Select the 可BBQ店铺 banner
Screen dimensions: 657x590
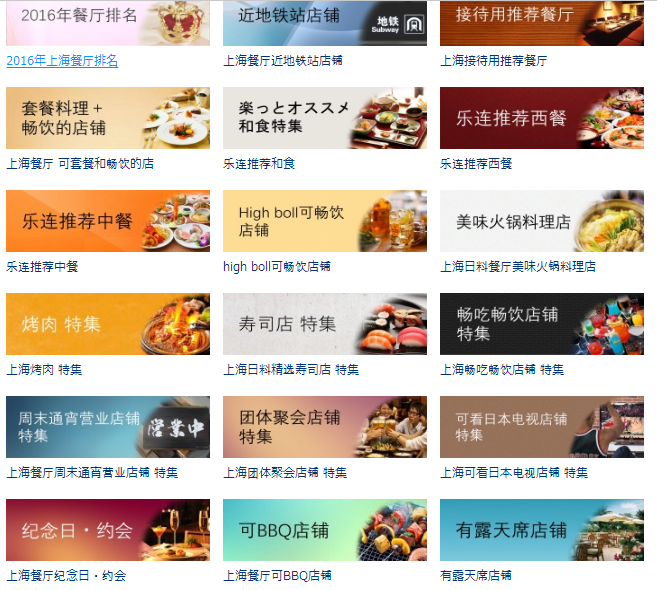[324, 530]
